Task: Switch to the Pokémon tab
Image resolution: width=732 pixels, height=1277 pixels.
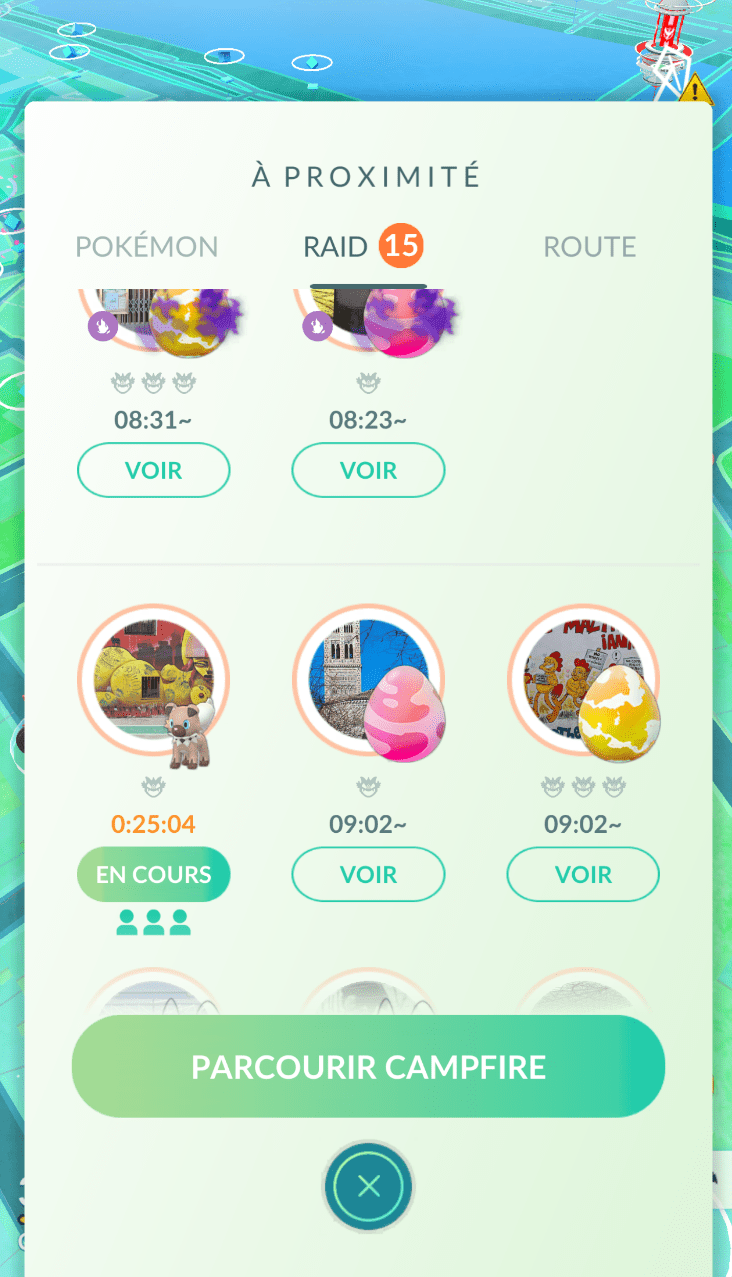Action: [x=147, y=247]
